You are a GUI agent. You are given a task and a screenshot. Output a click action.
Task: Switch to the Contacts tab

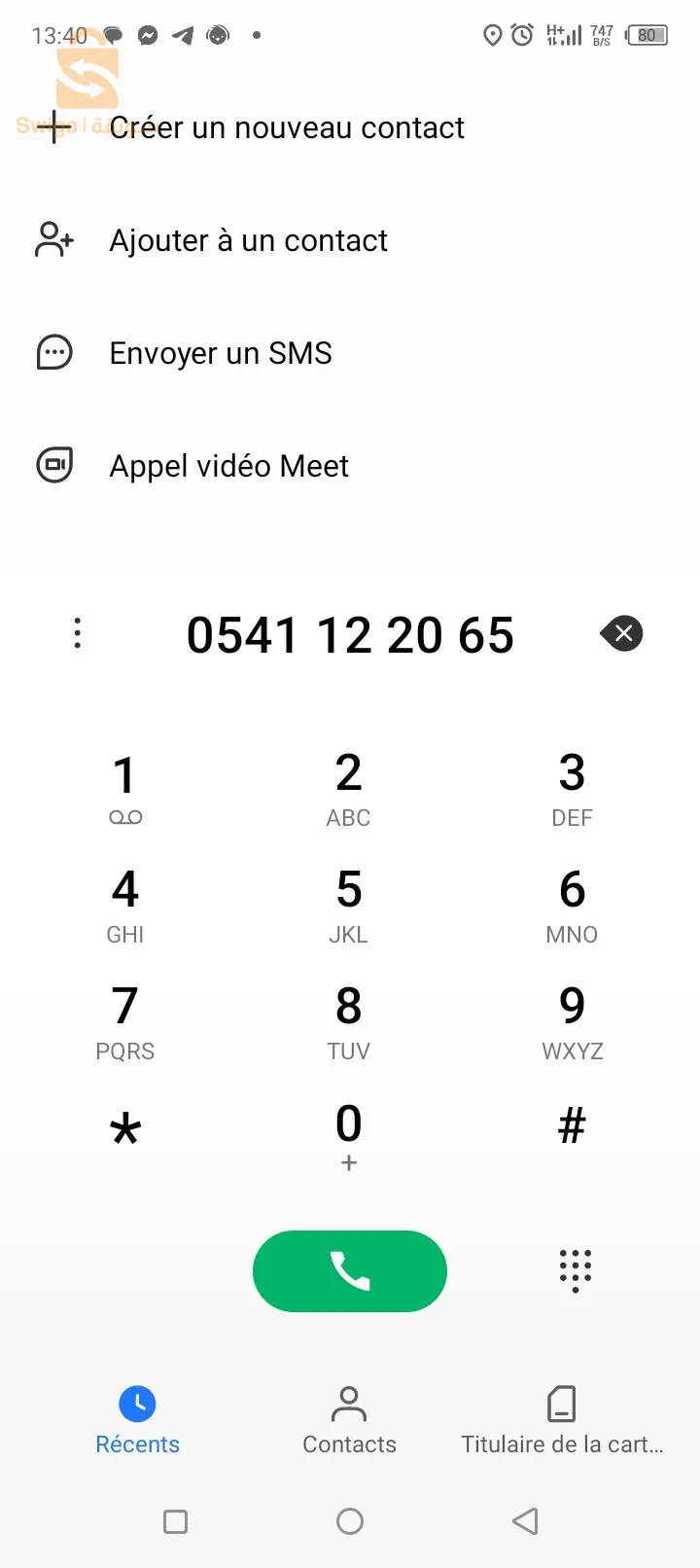[349, 1420]
